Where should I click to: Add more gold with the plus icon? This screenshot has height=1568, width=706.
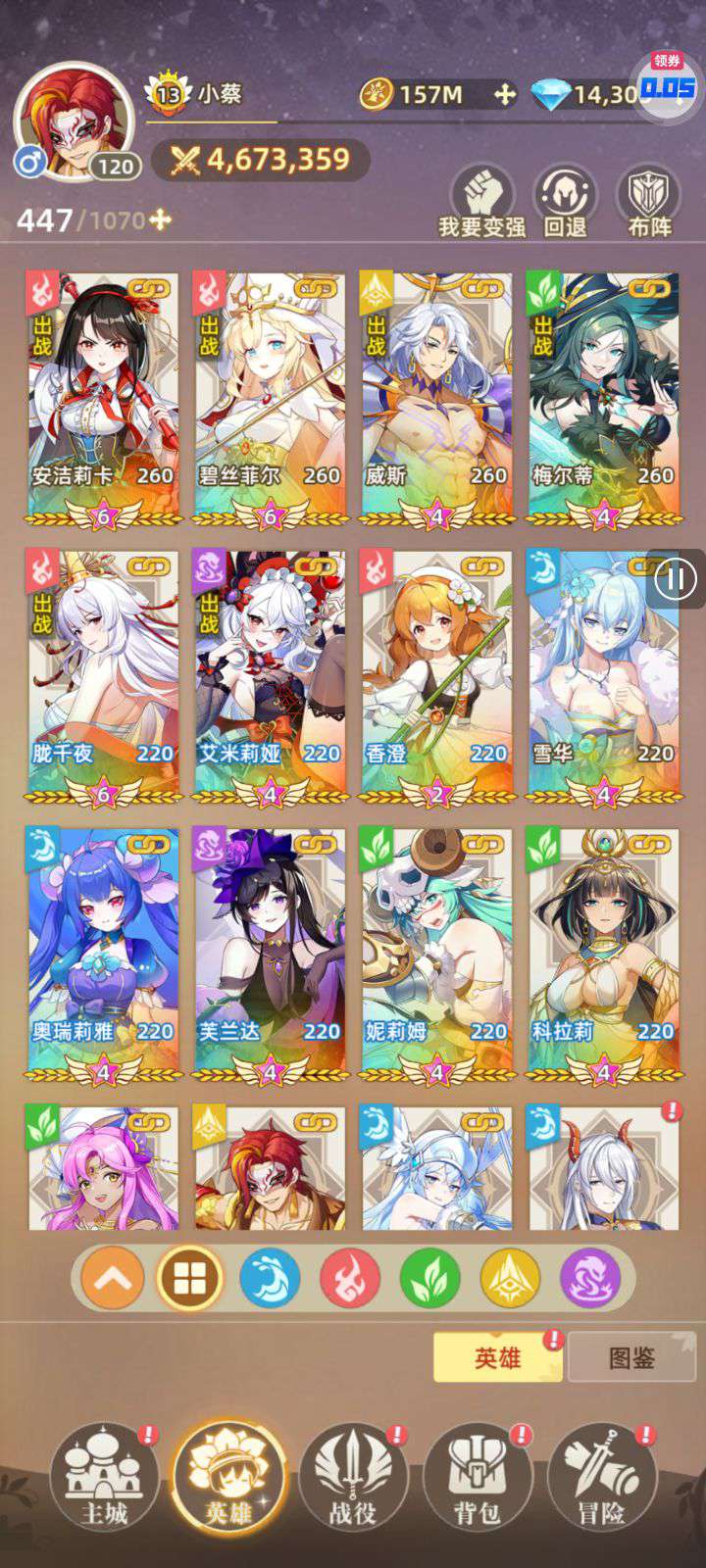[x=504, y=94]
